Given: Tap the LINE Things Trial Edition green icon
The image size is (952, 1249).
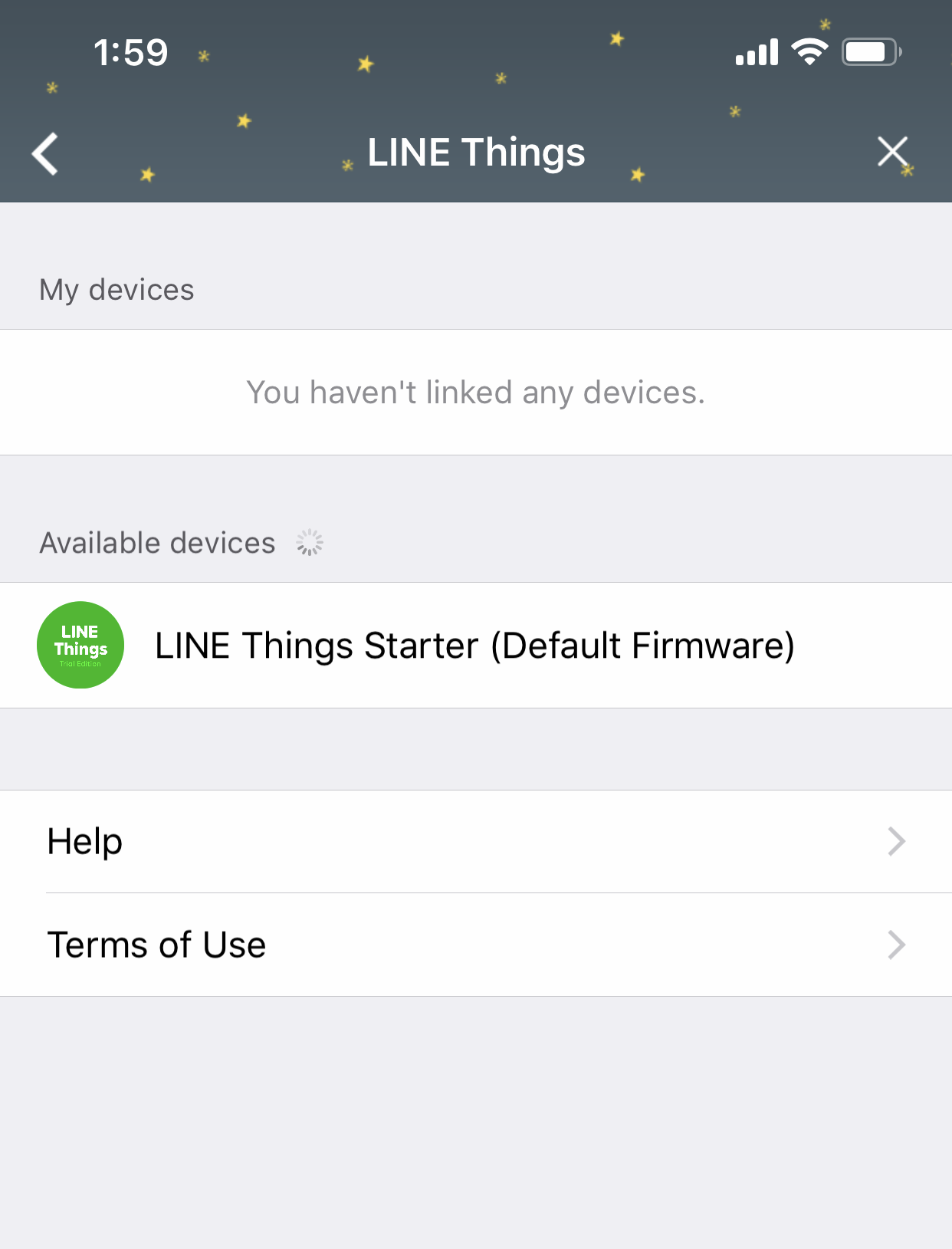Looking at the screenshot, I should click(x=80, y=645).
